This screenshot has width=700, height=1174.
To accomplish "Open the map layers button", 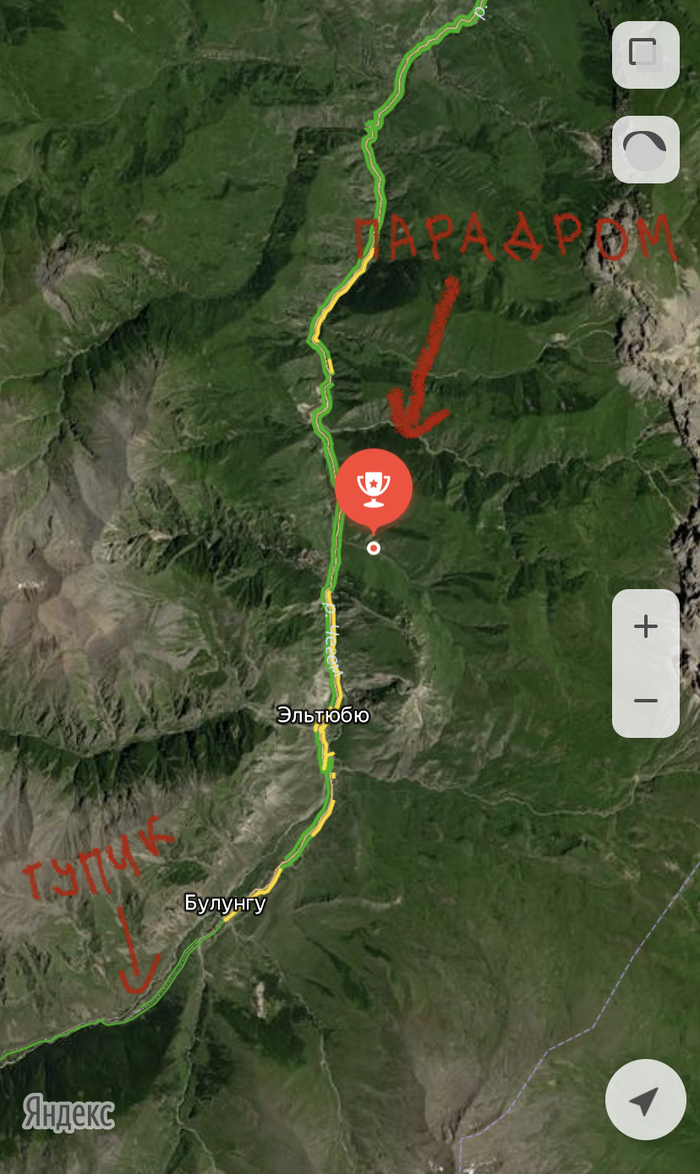I will [645, 55].
